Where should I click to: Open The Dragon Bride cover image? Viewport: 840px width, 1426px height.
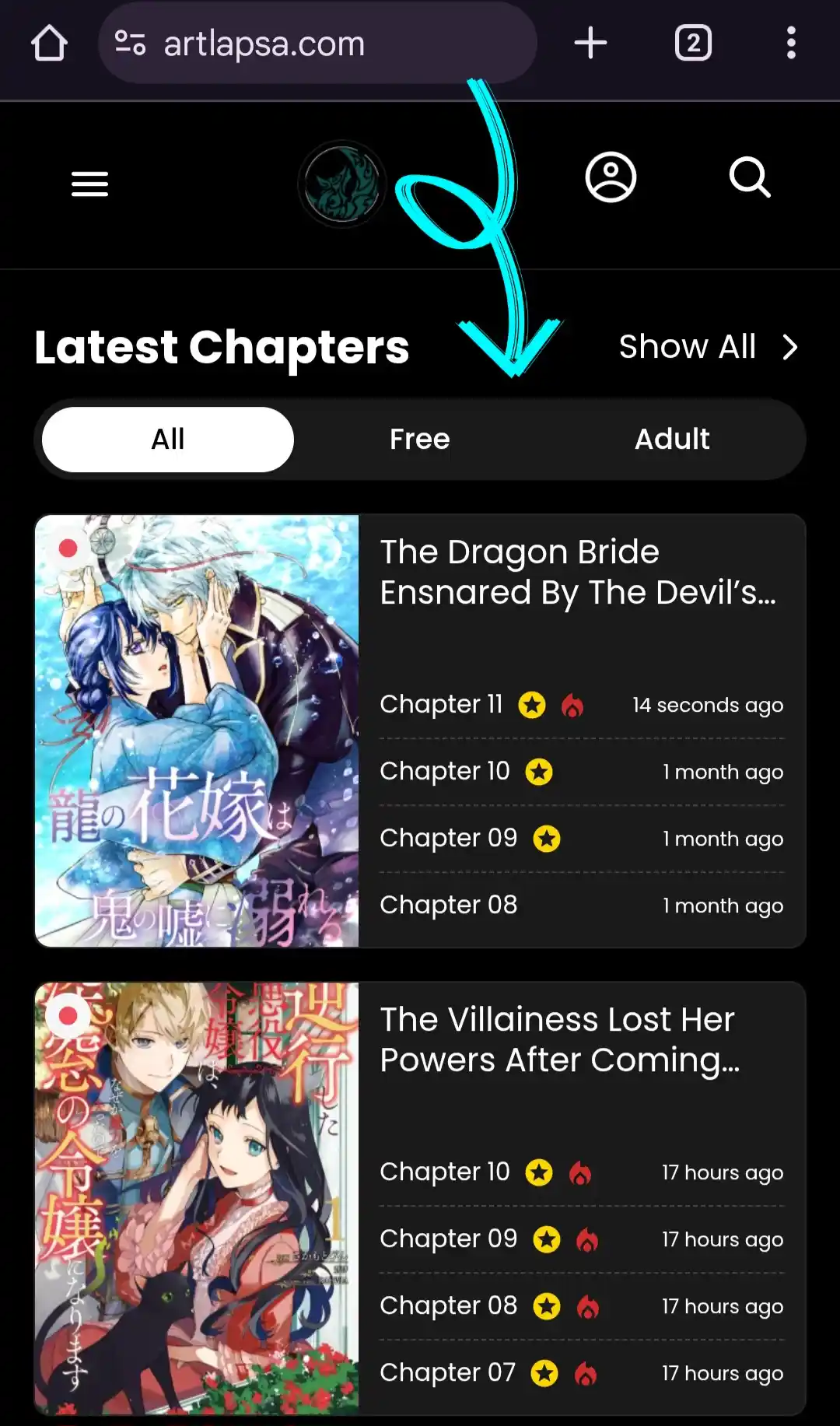pyautogui.click(x=197, y=731)
